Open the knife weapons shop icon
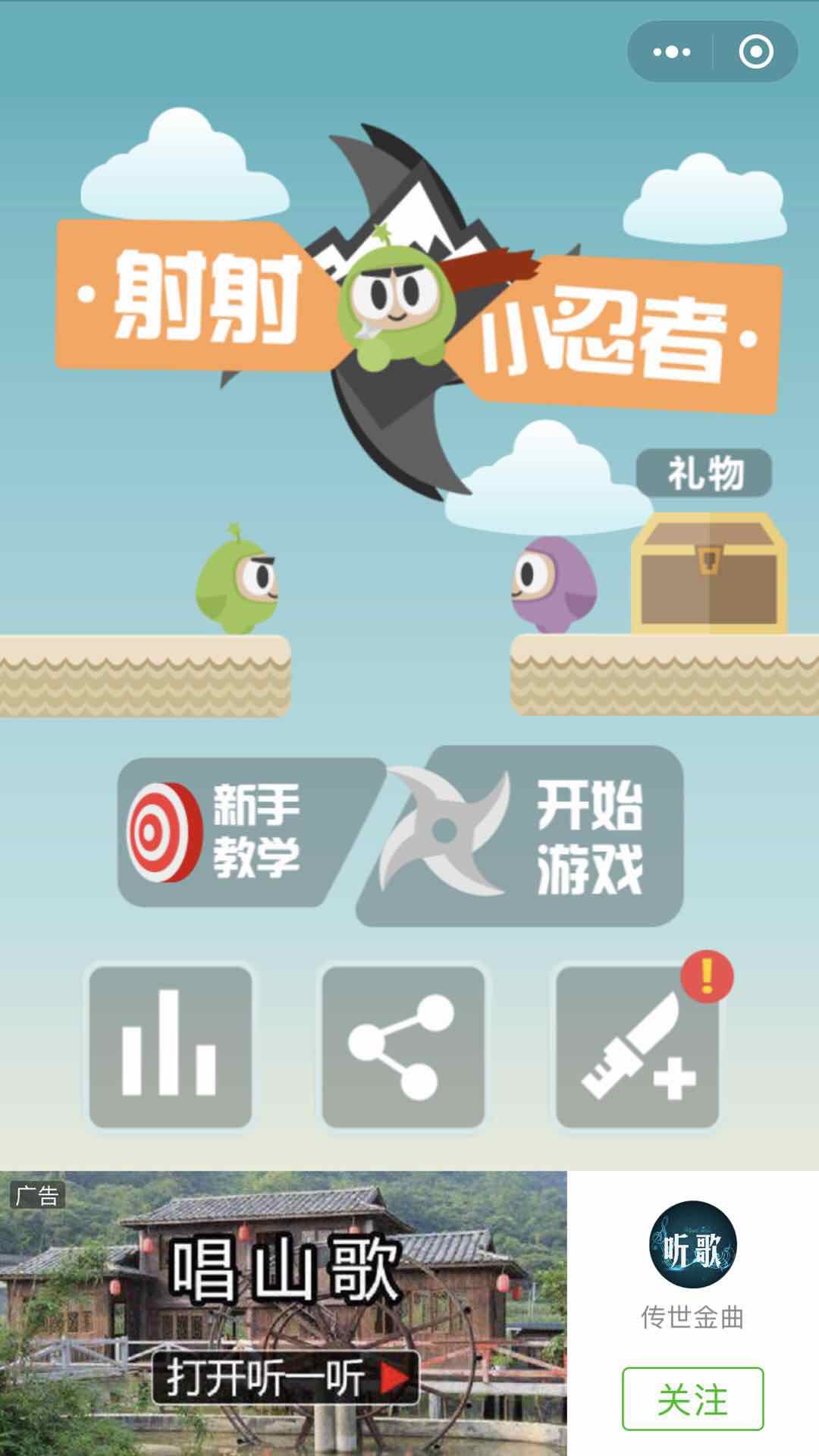Screen dimensions: 819x1456 point(637,1046)
